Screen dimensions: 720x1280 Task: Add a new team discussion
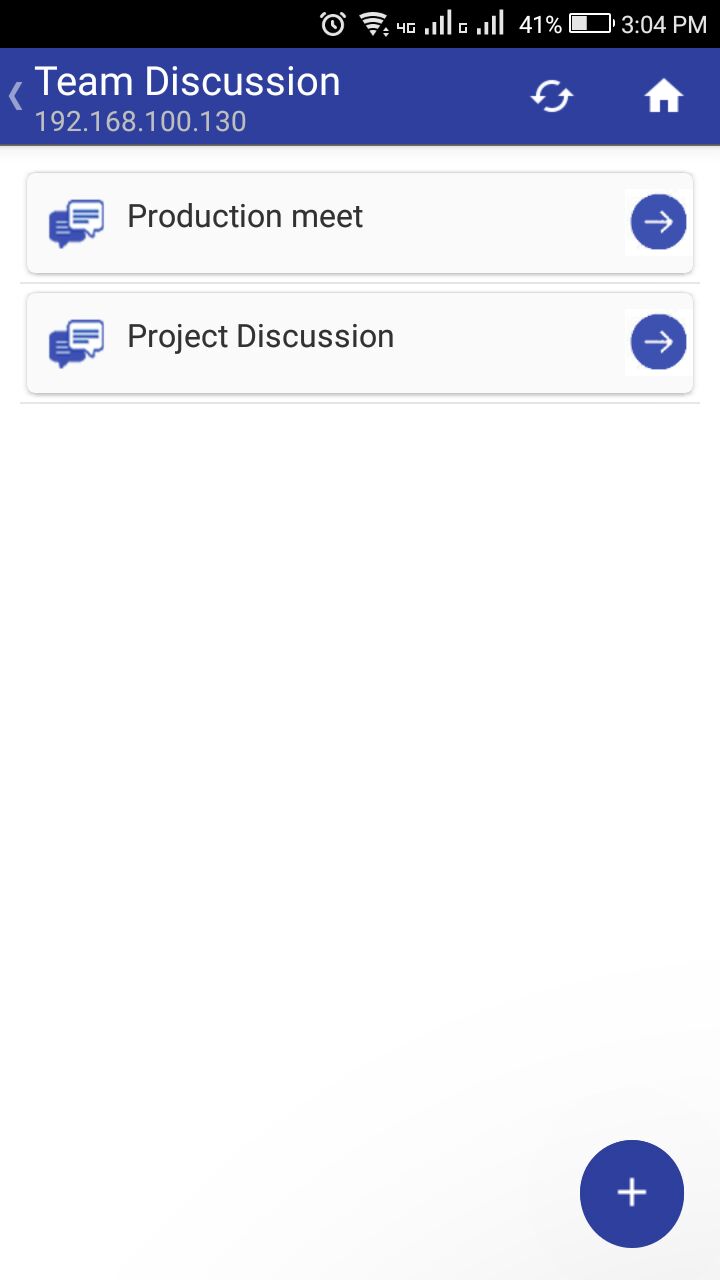[632, 1193]
